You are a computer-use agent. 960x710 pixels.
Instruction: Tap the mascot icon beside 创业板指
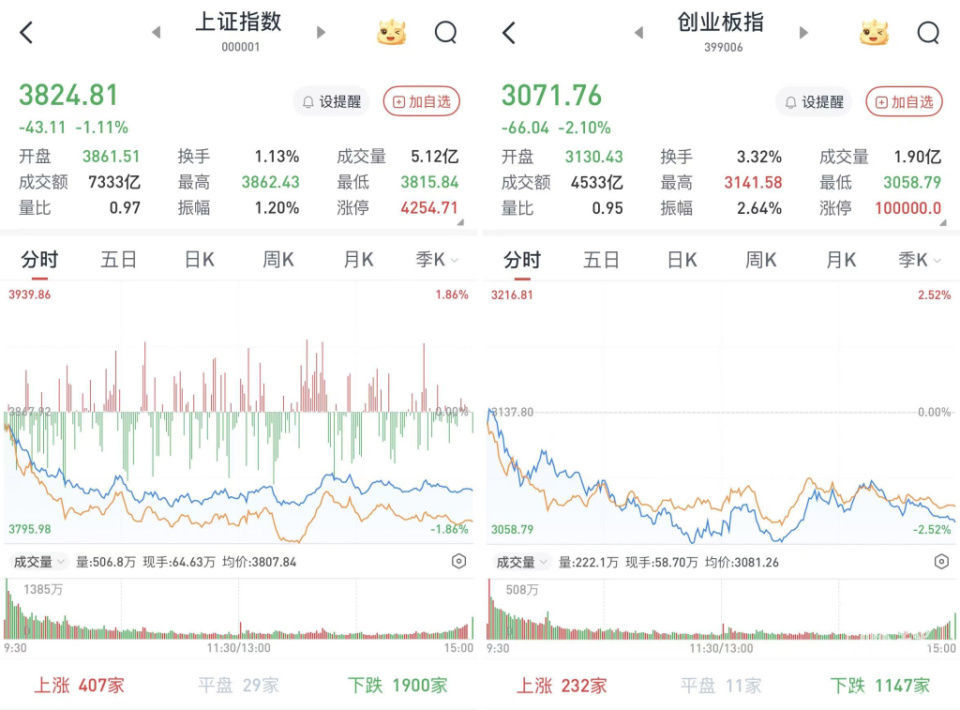click(874, 32)
